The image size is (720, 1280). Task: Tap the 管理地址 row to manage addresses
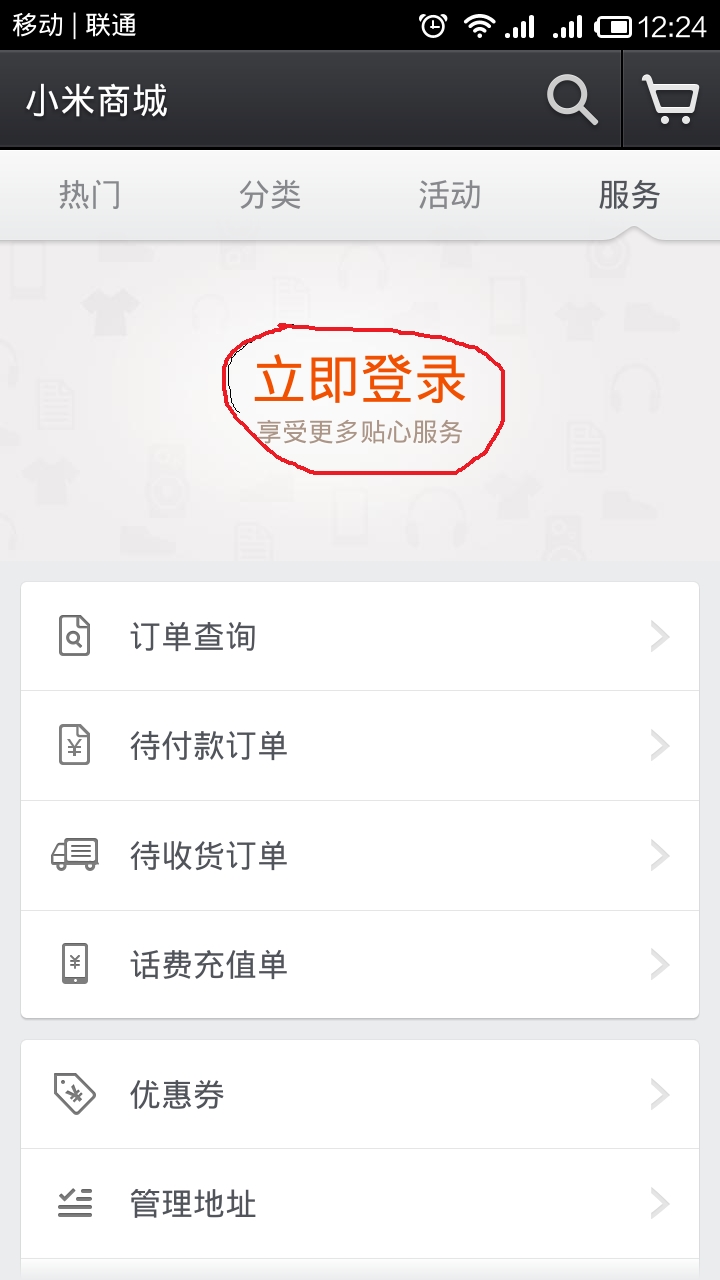pos(360,1204)
